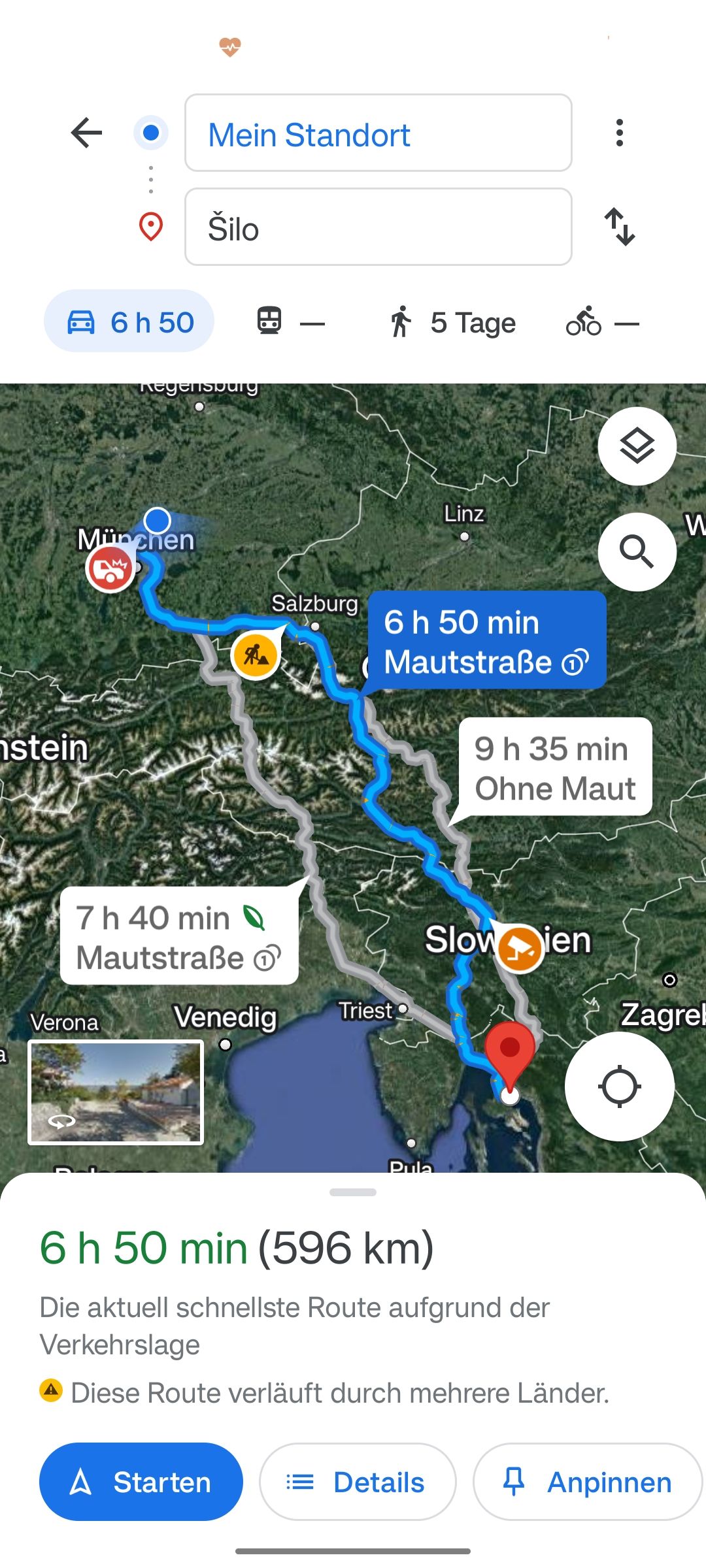Swap start and destination
The height and width of the screenshot is (1568, 706).
coord(619,227)
